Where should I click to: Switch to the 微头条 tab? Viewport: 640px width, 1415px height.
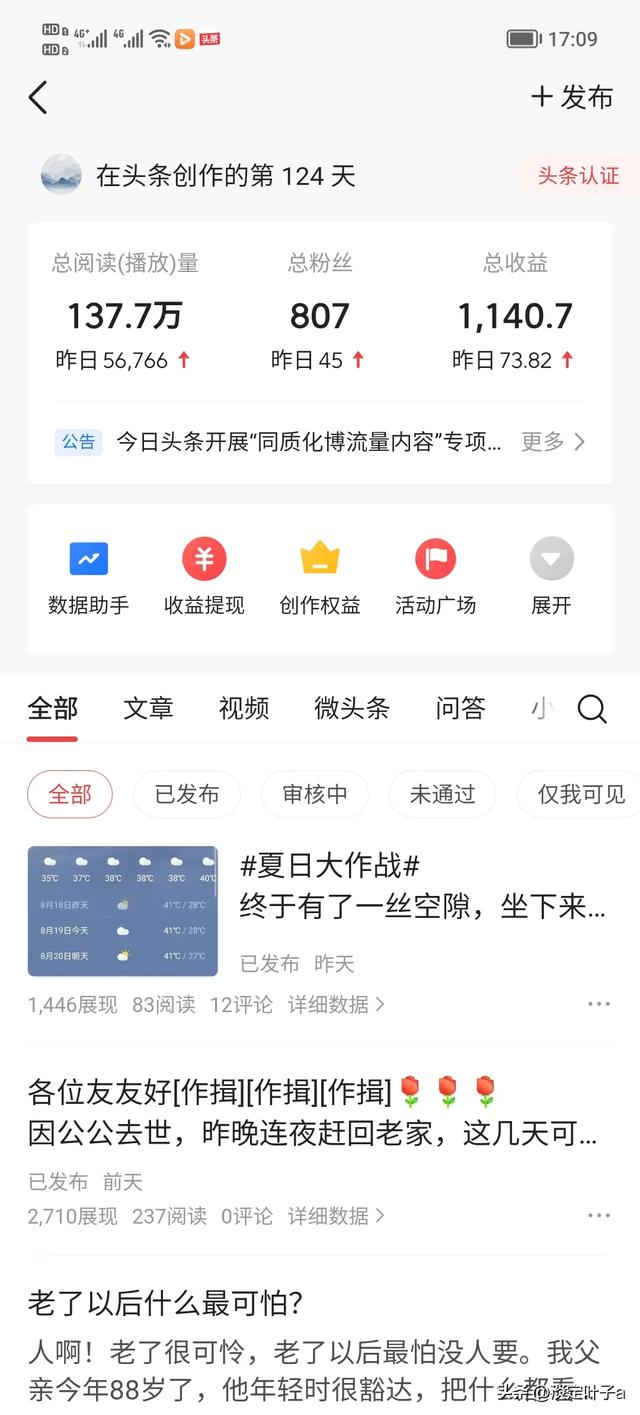(352, 709)
